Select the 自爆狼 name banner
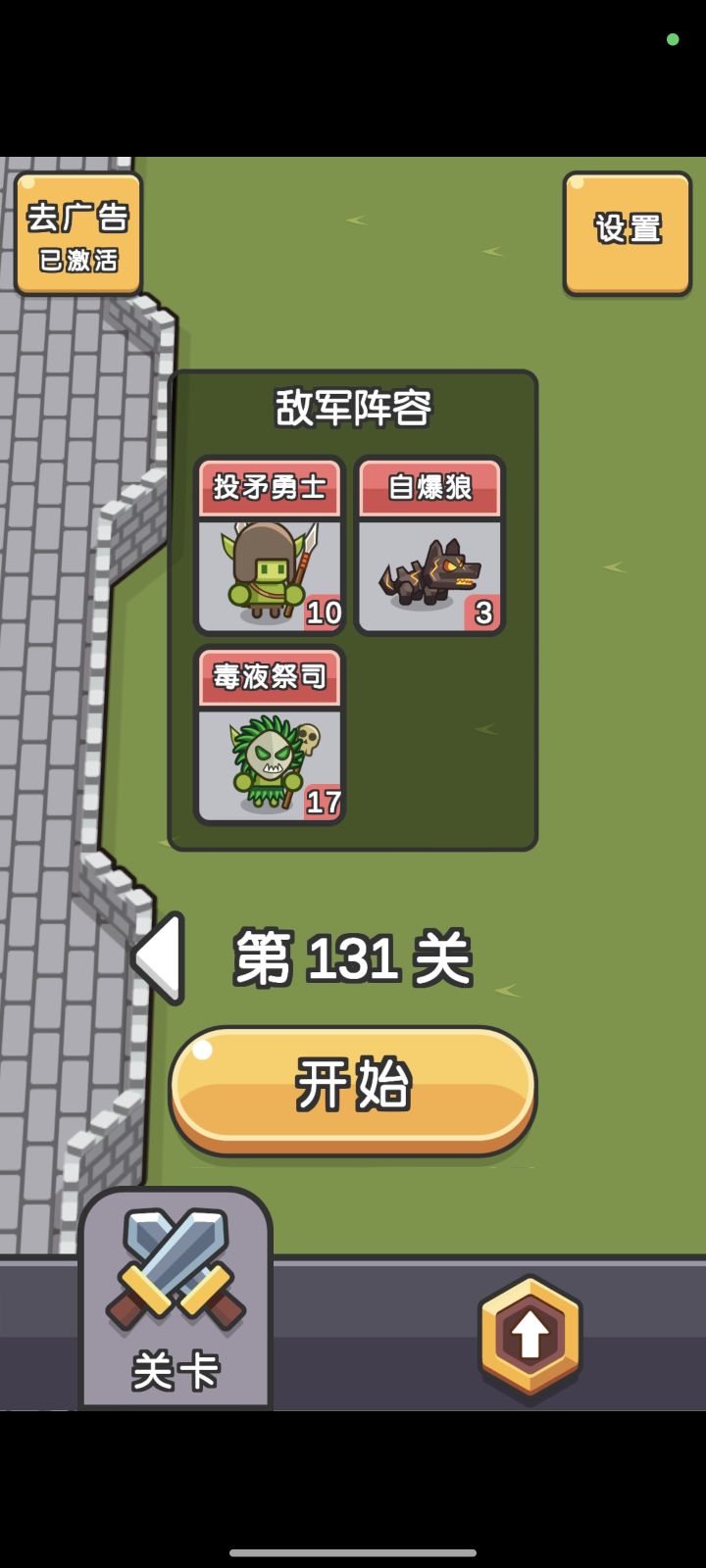The width and height of the screenshot is (706, 1568). tap(429, 487)
